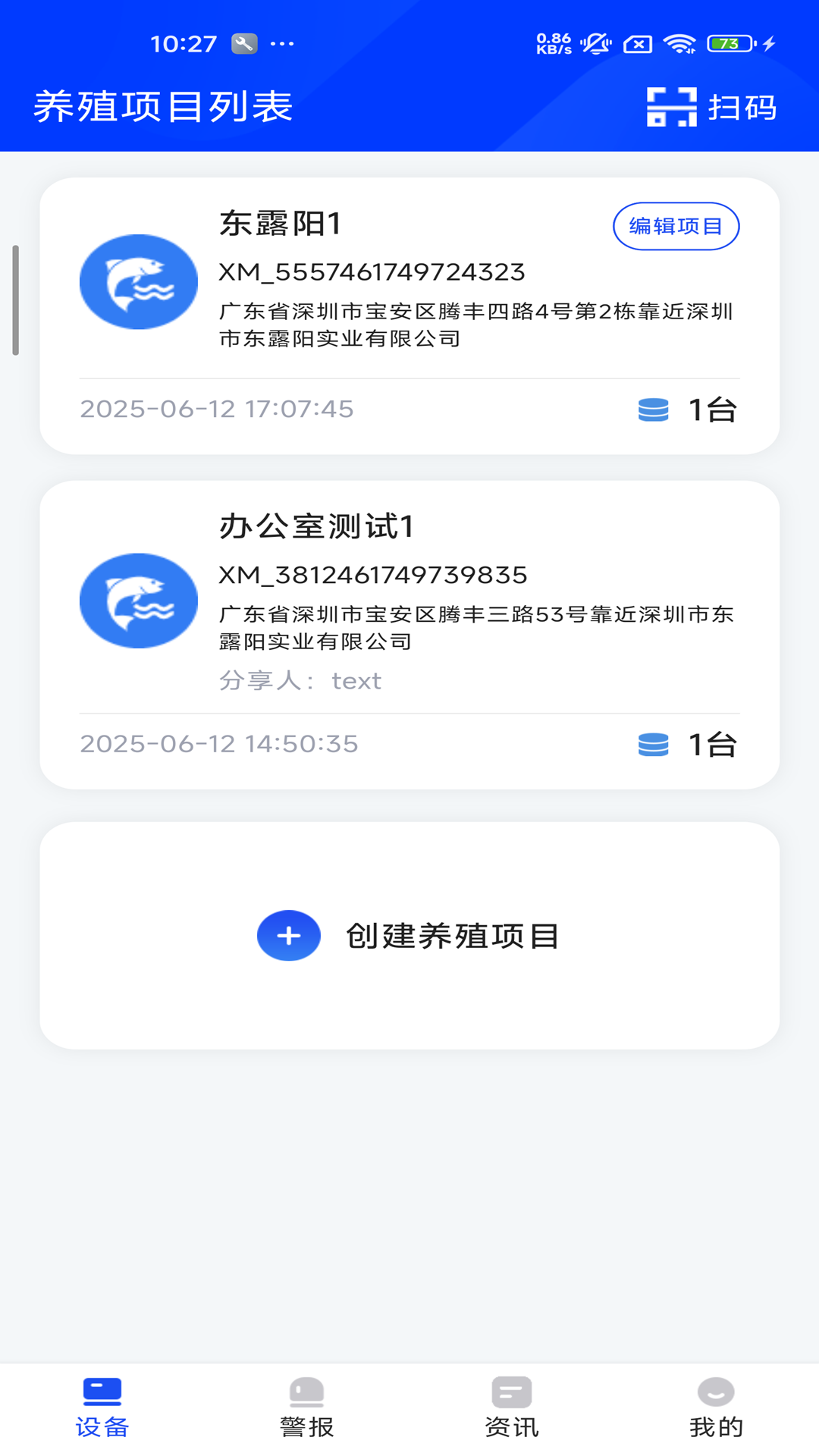Tap the device stack icon next to 1台 on 东露阳1
The image size is (819, 1456).
click(654, 409)
